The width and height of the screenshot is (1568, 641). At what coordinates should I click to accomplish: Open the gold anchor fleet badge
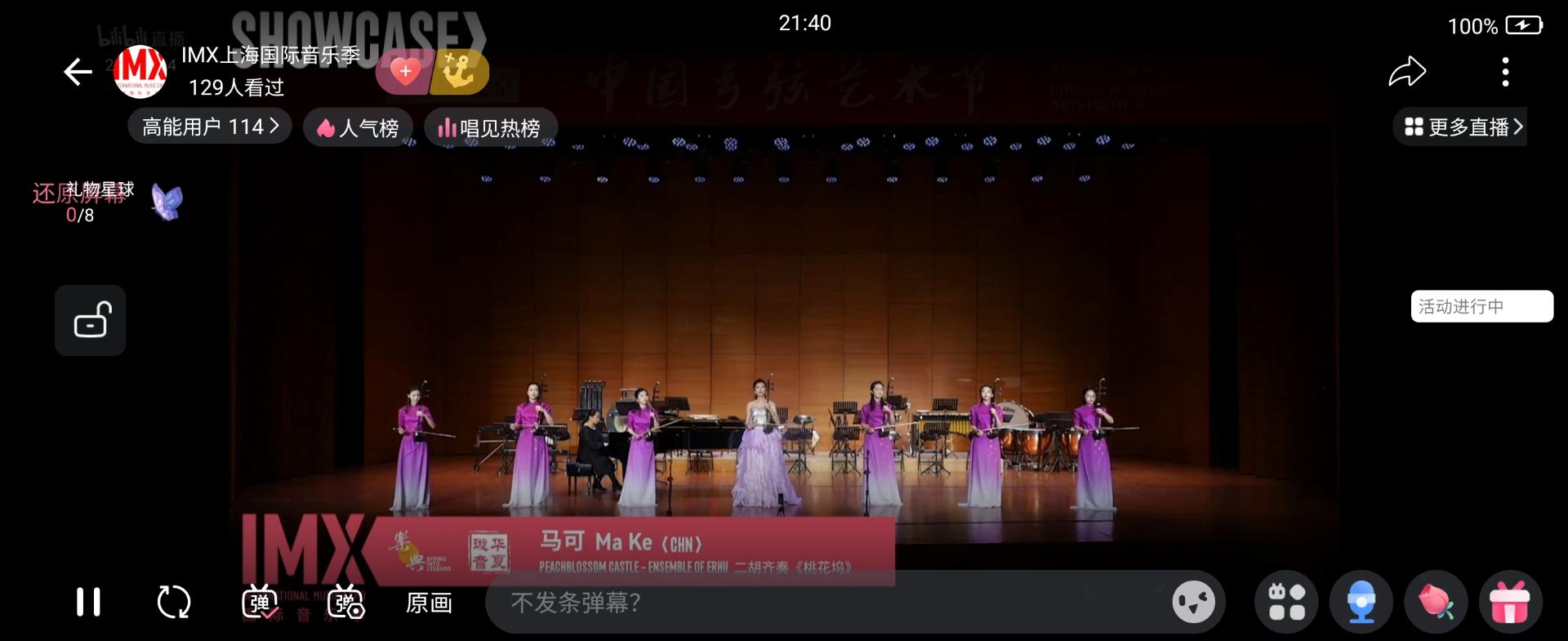460,72
